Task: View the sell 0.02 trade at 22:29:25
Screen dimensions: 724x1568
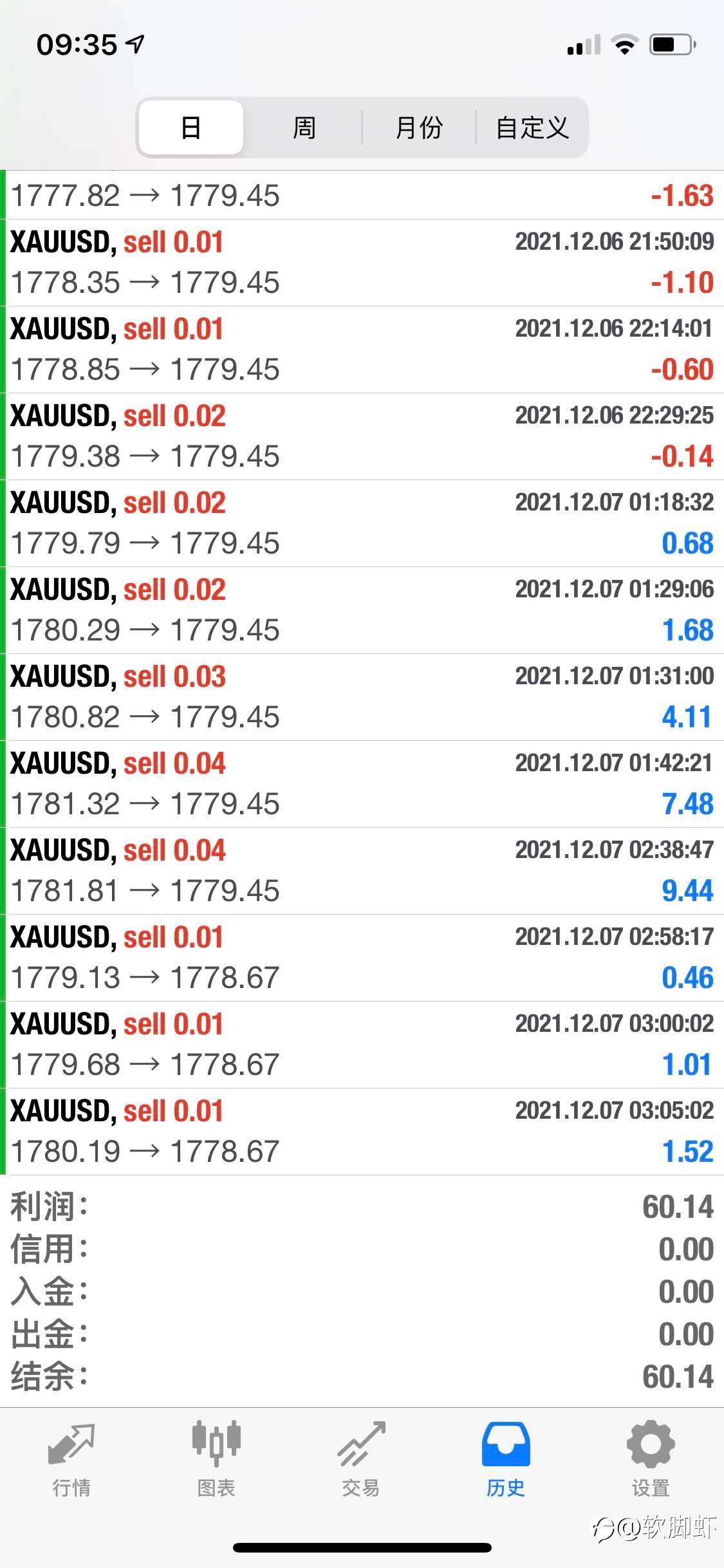Action: [364, 436]
